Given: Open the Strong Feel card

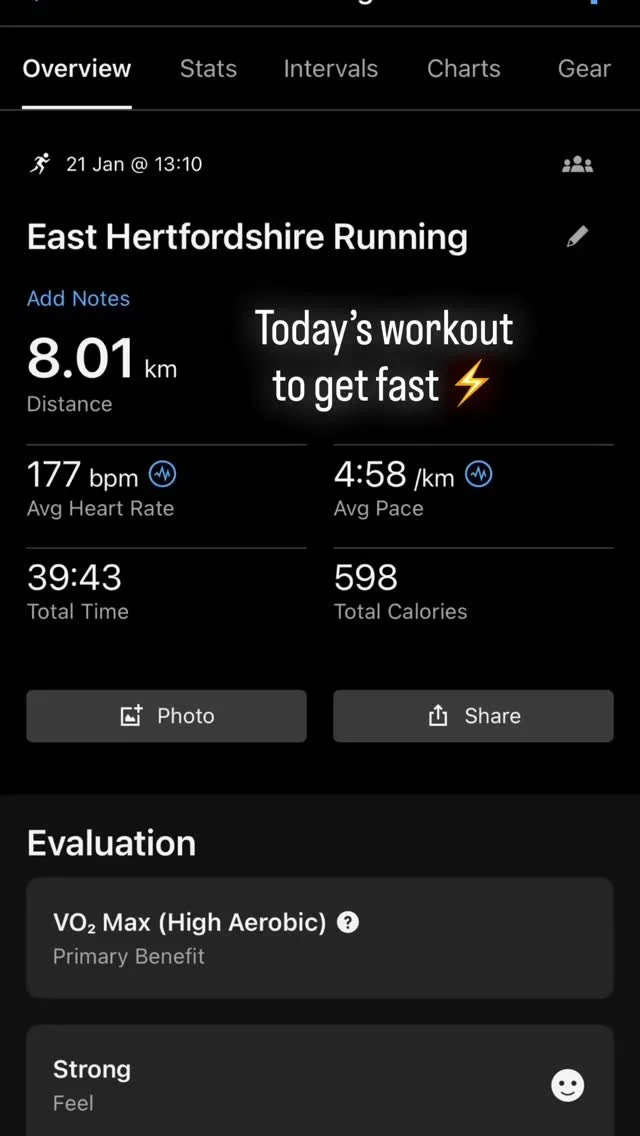Looking at the screenshot, I should [319, 1085].
